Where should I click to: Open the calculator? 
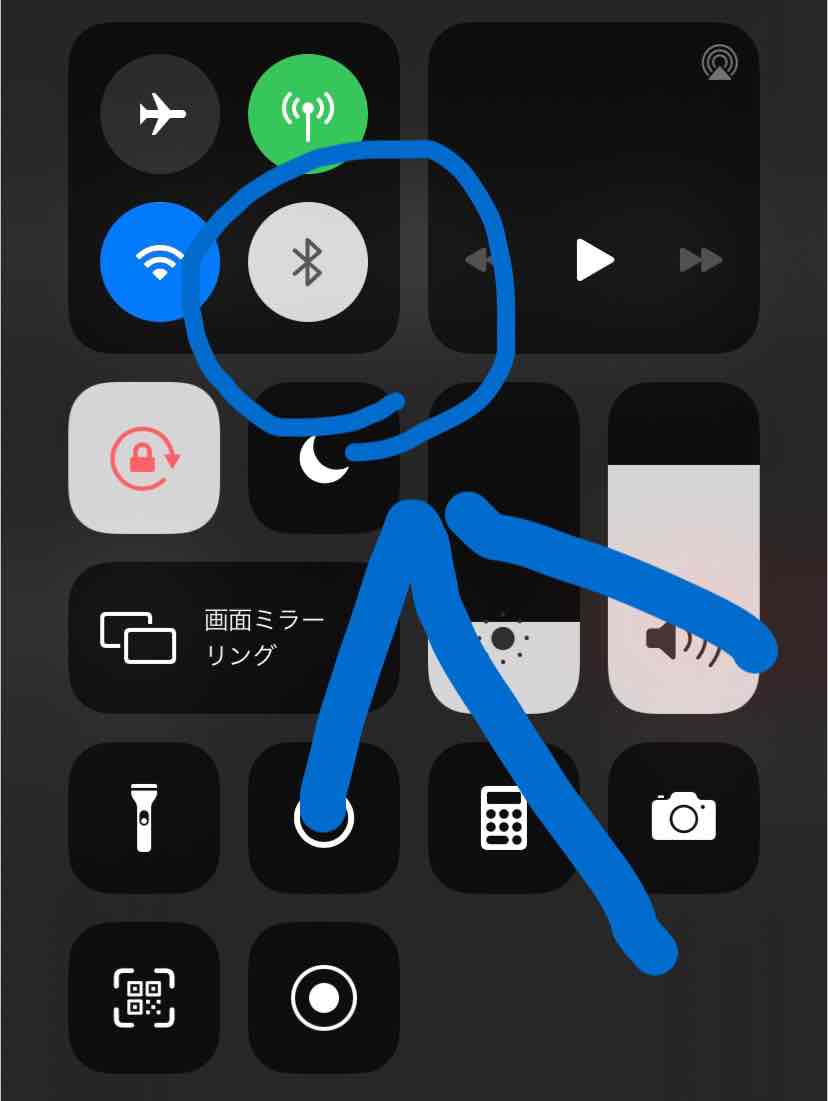point(504,818)
